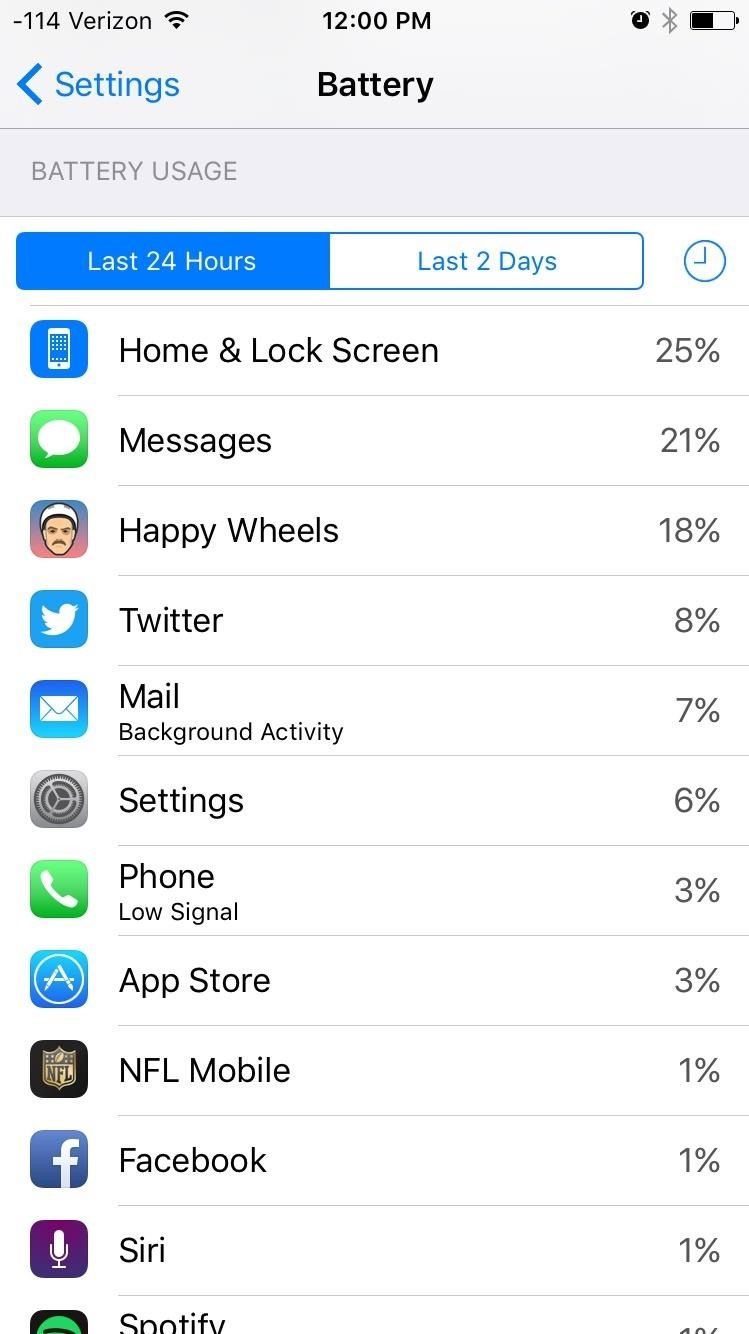This screenshot has height=1334, width=749.
Task: Go back to Settings
Action: click(x=95, y=85)
